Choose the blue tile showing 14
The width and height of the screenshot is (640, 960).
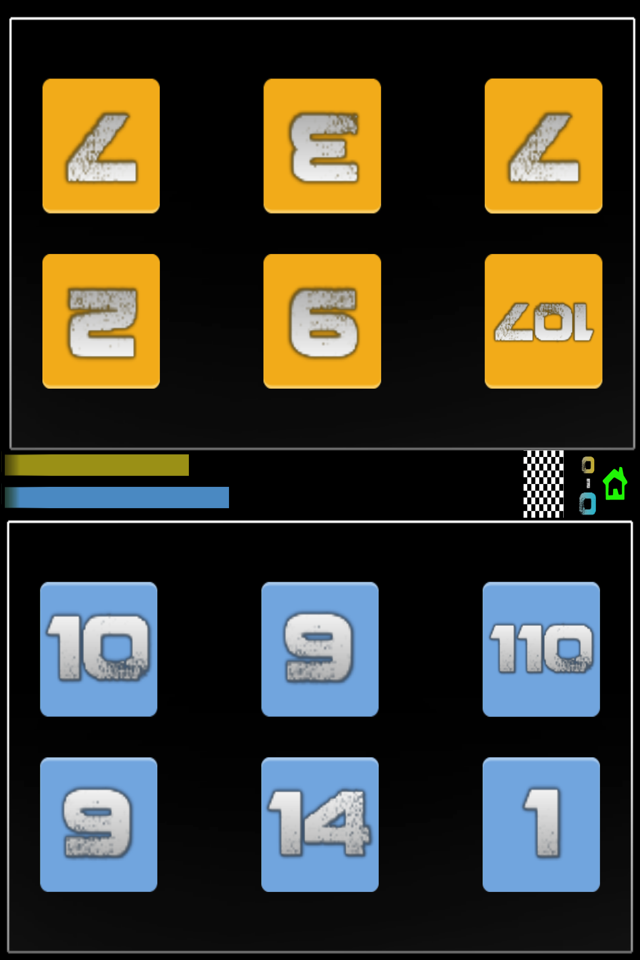(320, 824)
